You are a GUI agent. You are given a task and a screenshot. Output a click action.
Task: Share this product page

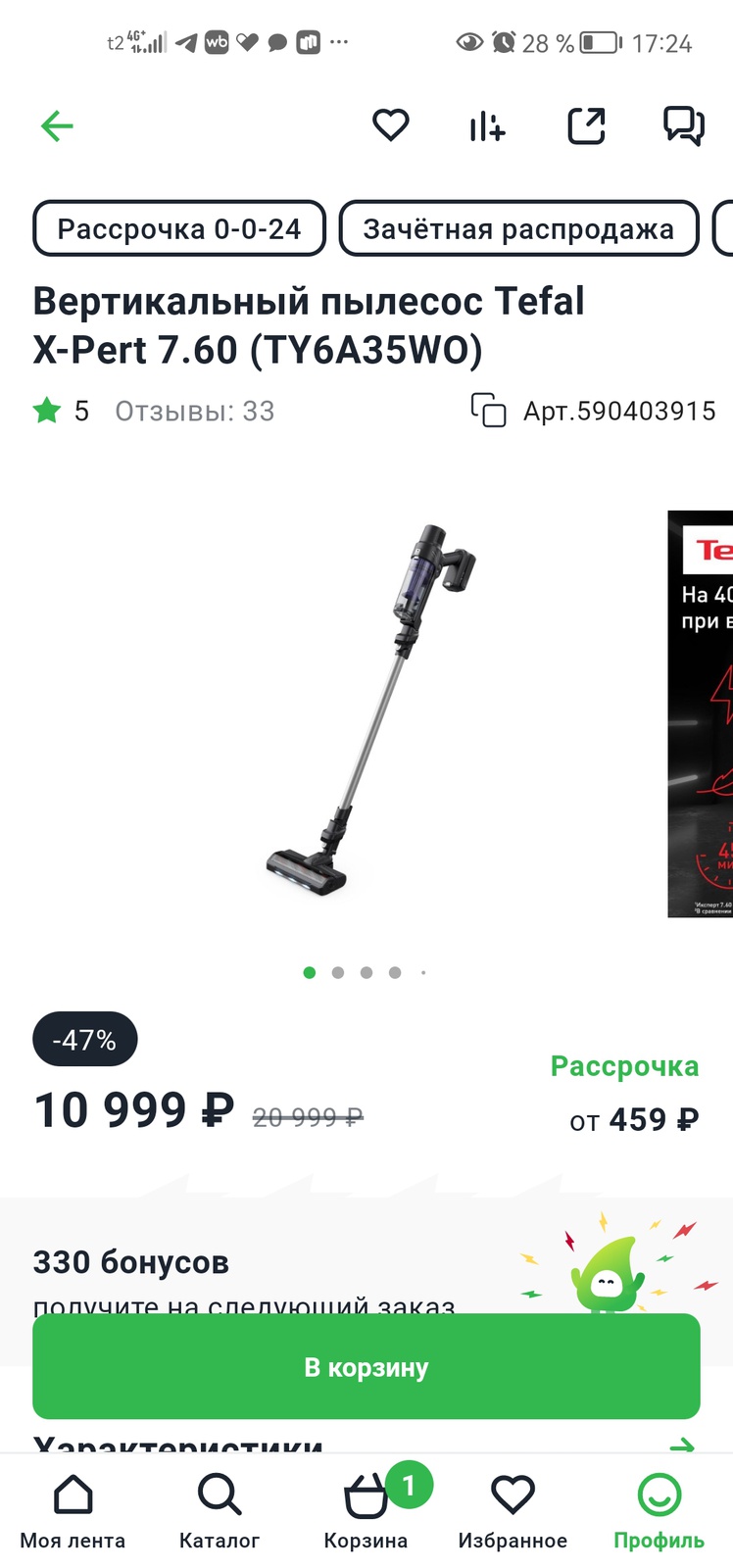click(586, 126)
